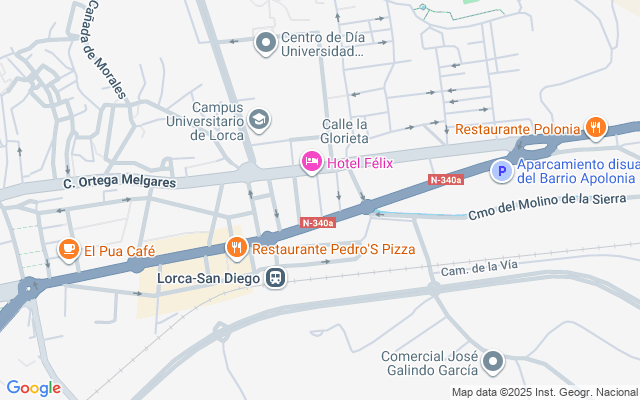Screen dimensions: 640x400
Task: Tap the El Pua Café marker
Action: pos(69,248)
